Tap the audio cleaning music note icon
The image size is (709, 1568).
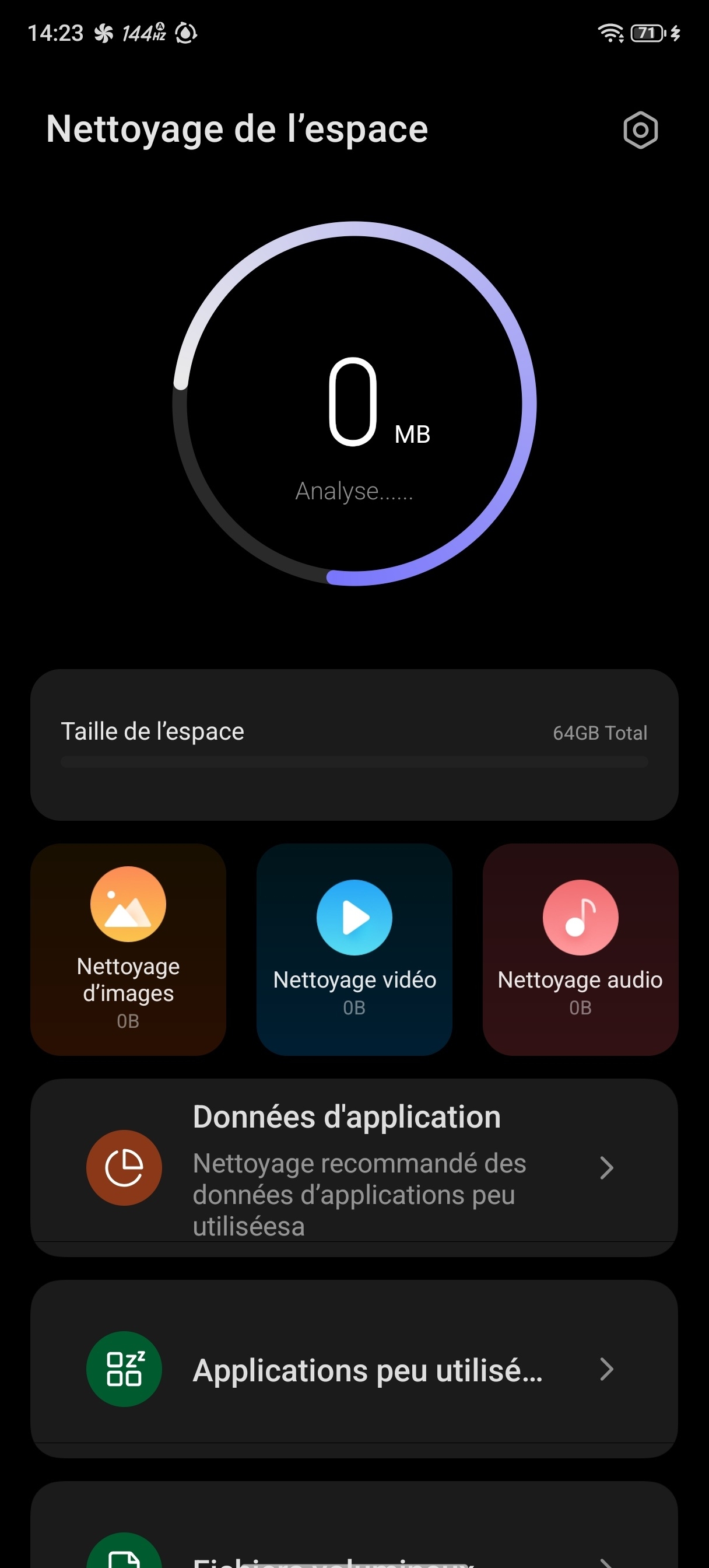pyautogui.click(x=580, y=918)
